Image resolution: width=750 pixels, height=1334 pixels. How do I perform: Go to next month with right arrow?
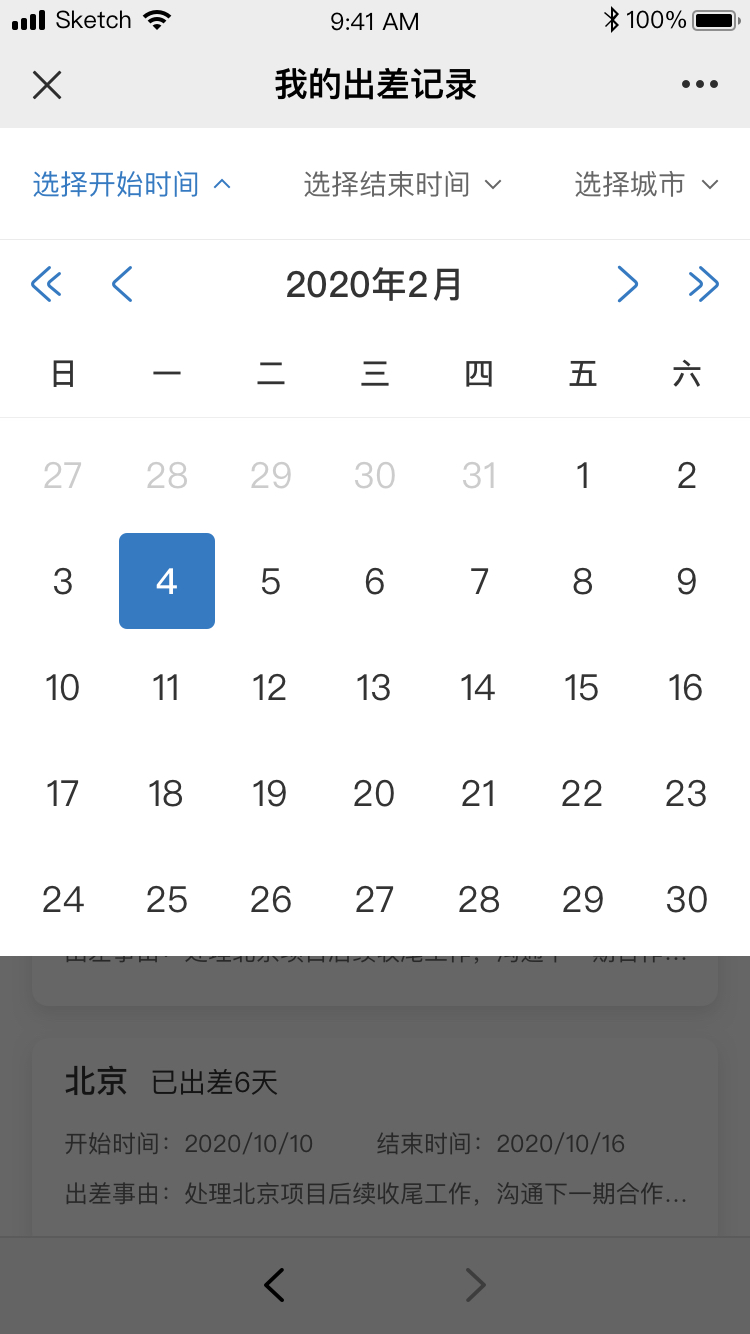point(627,285)
